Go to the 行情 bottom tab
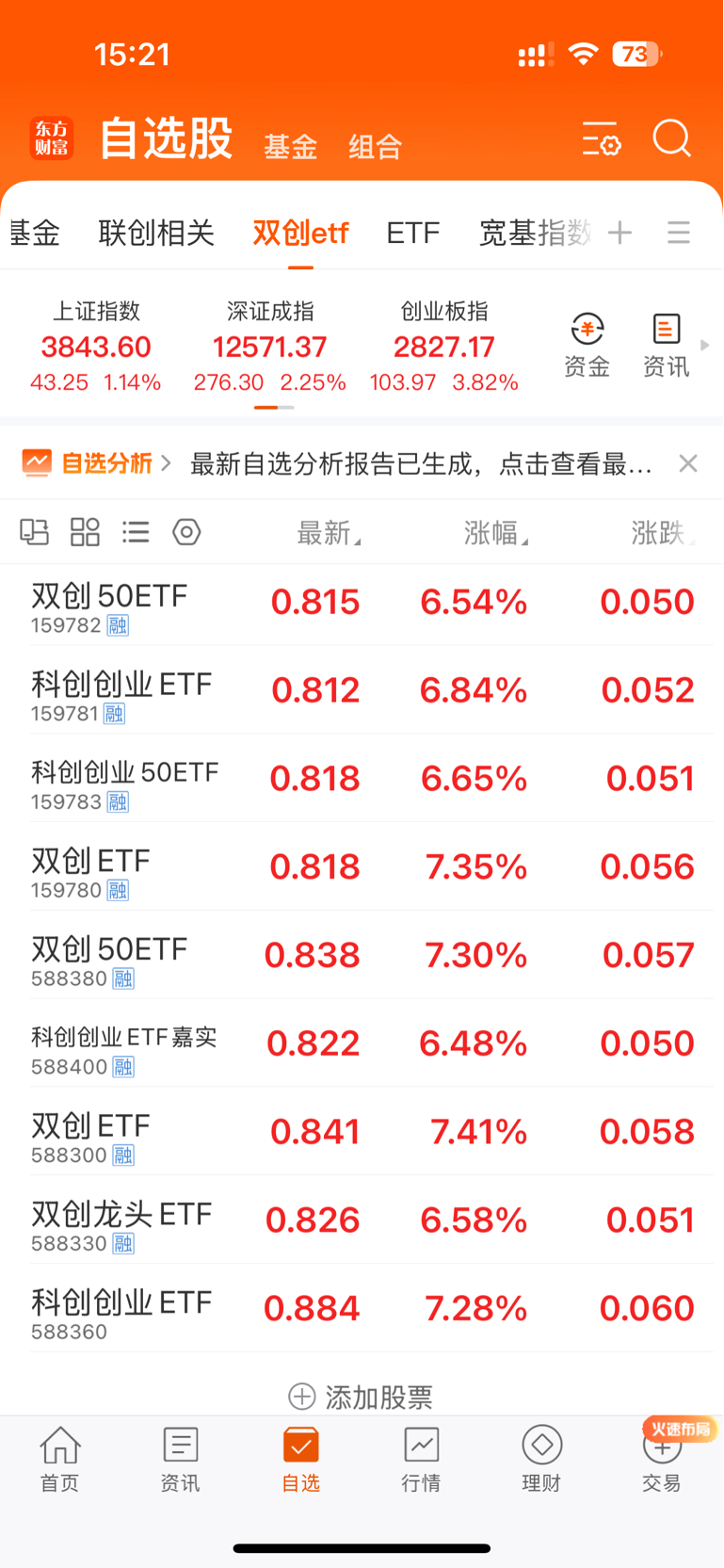The height and width of the screenshot is (1568, 724). [421, 1459]
